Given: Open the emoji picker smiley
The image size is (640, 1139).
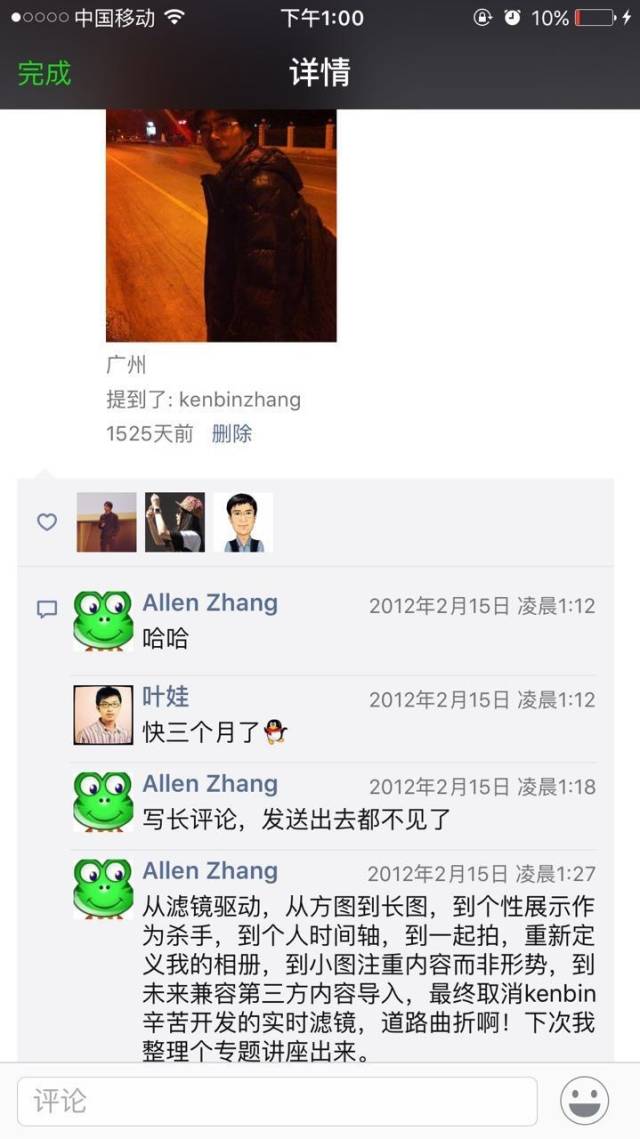Looking at the screenshot, I should point(585,1101).
